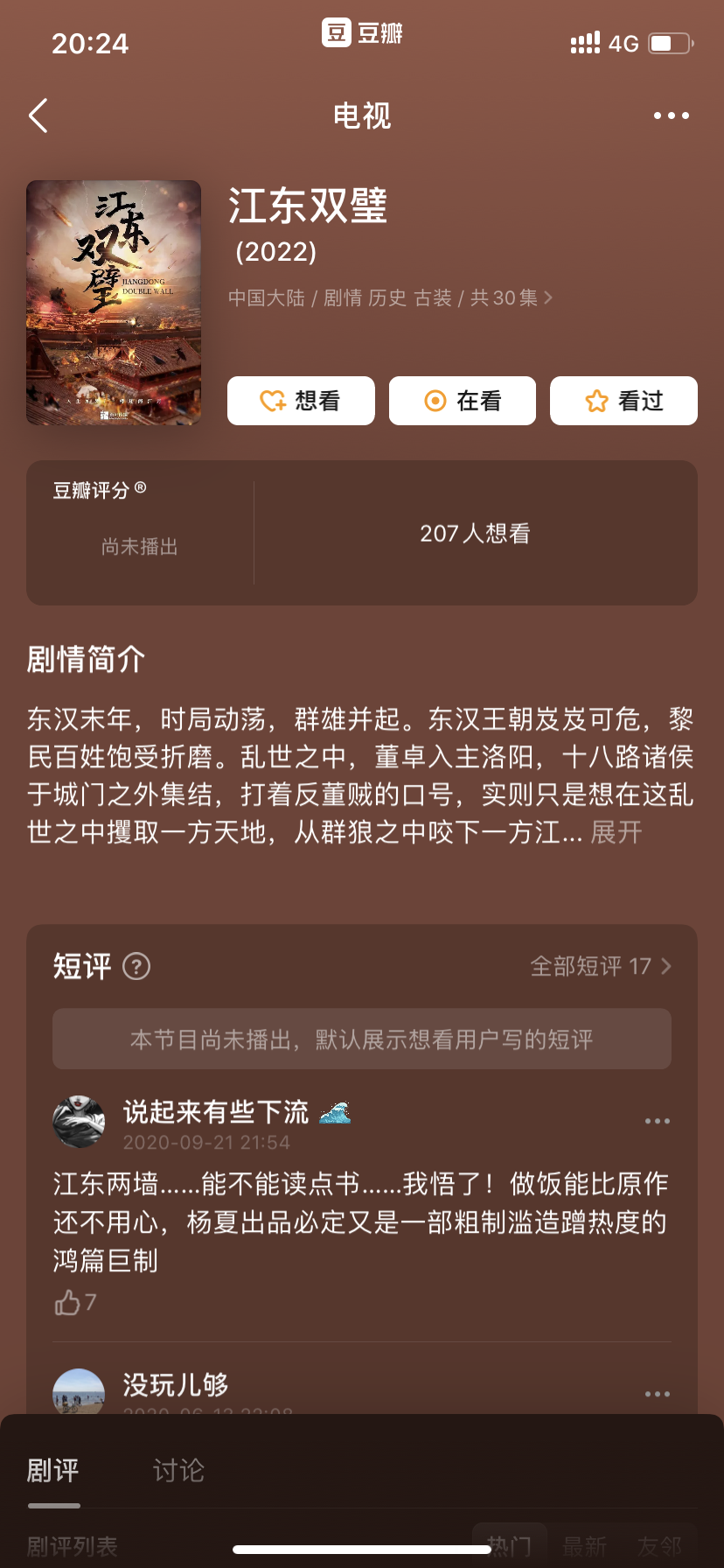Mark the show as 想看
724x1568 pixels.
click(301, 401)
